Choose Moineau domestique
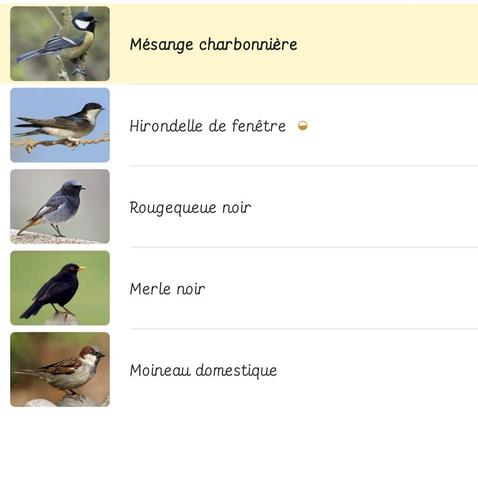Viewport: 478px width, 482px height. pyautogui.click(x=239, y=370)
